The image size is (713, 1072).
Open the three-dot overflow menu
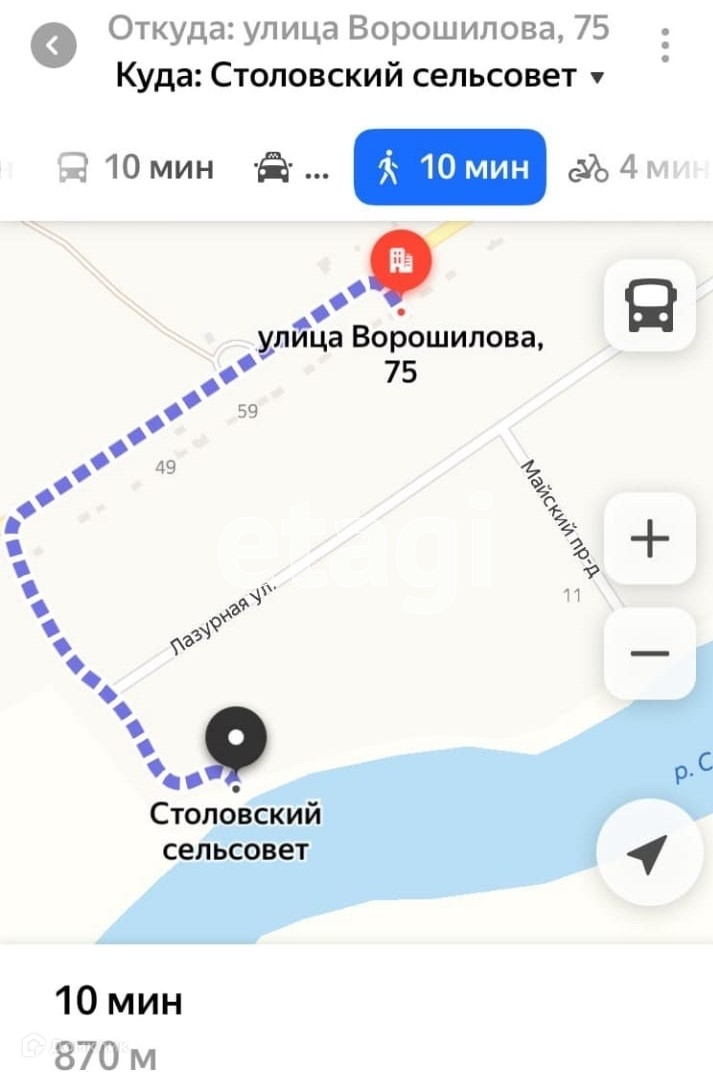[665, 45]
